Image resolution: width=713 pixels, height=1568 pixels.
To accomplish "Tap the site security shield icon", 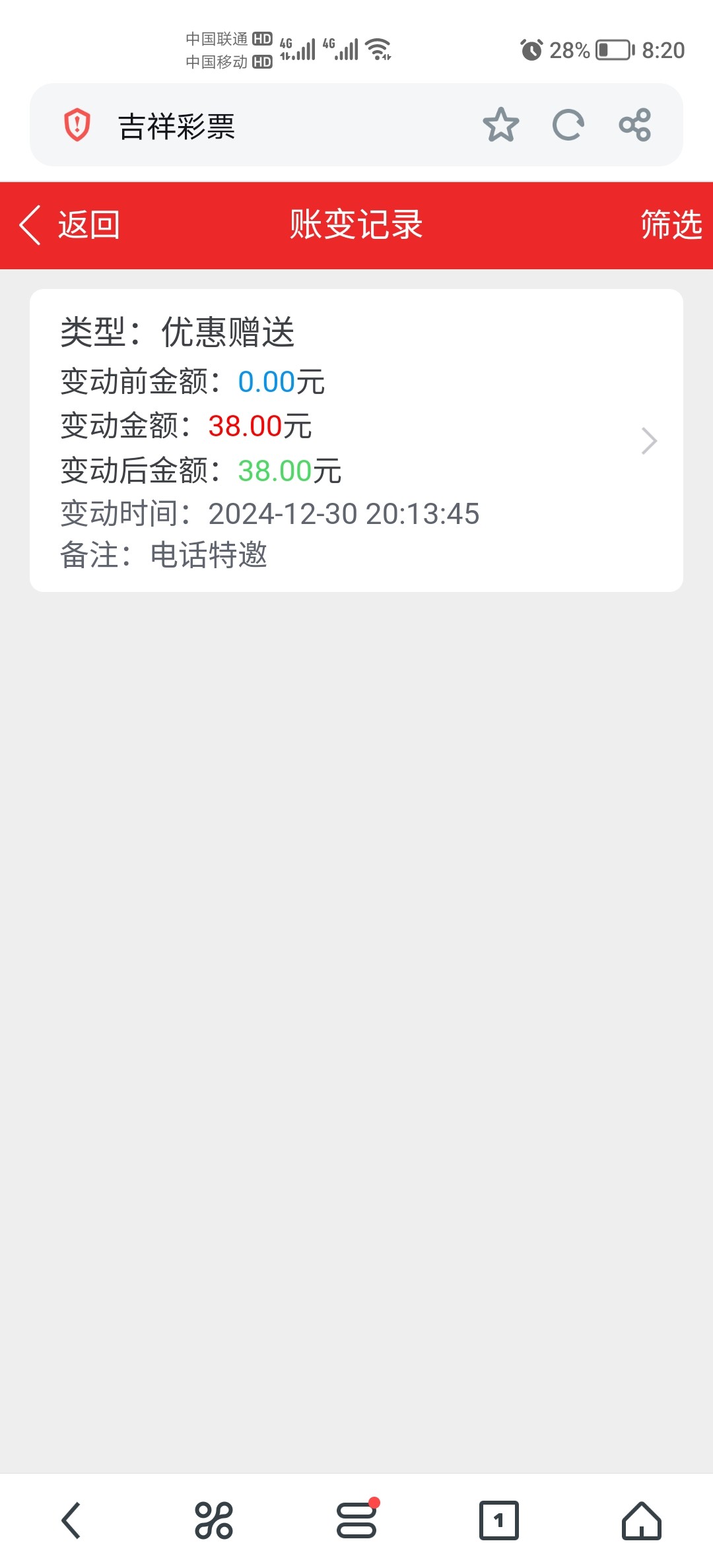I will (77, 125).
